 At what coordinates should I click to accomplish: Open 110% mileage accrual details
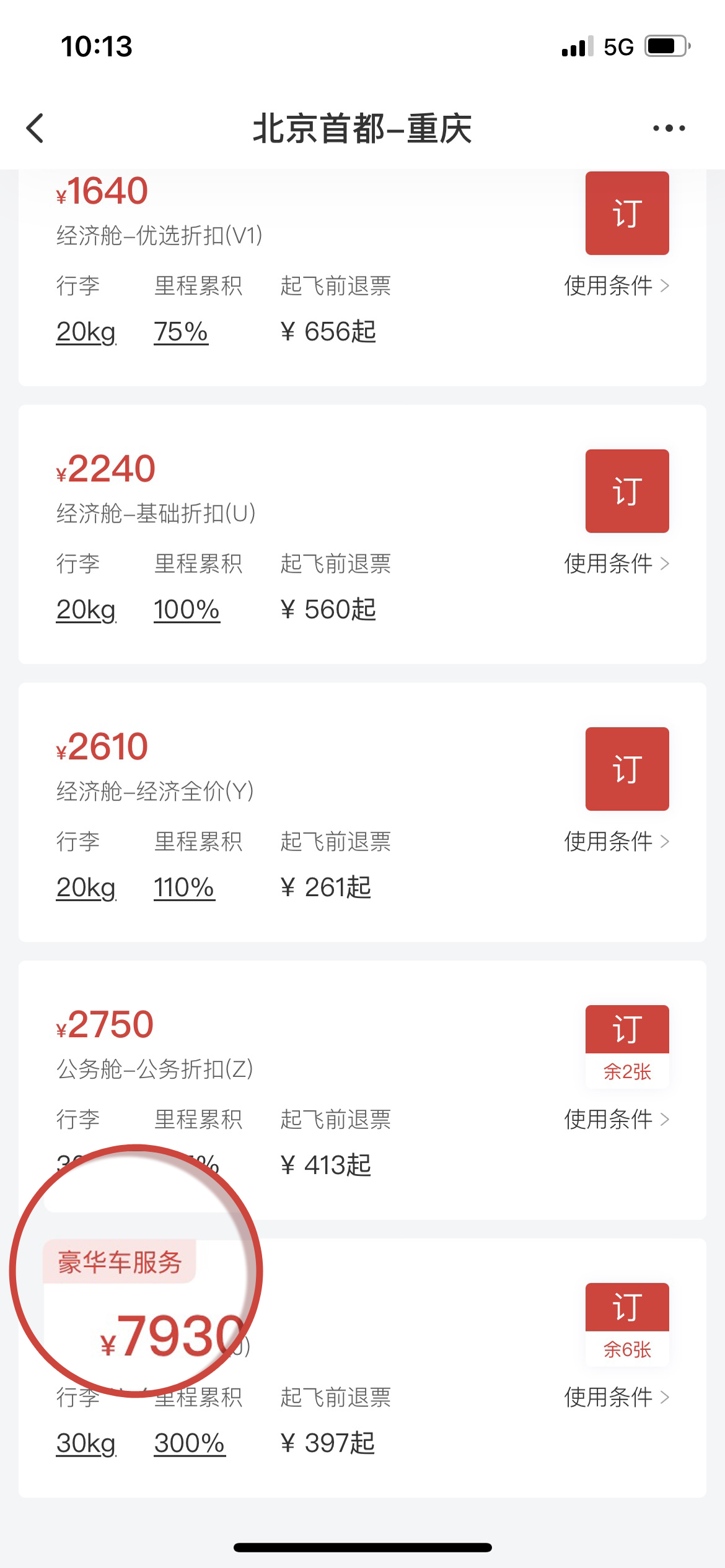(x=184, y=888)
